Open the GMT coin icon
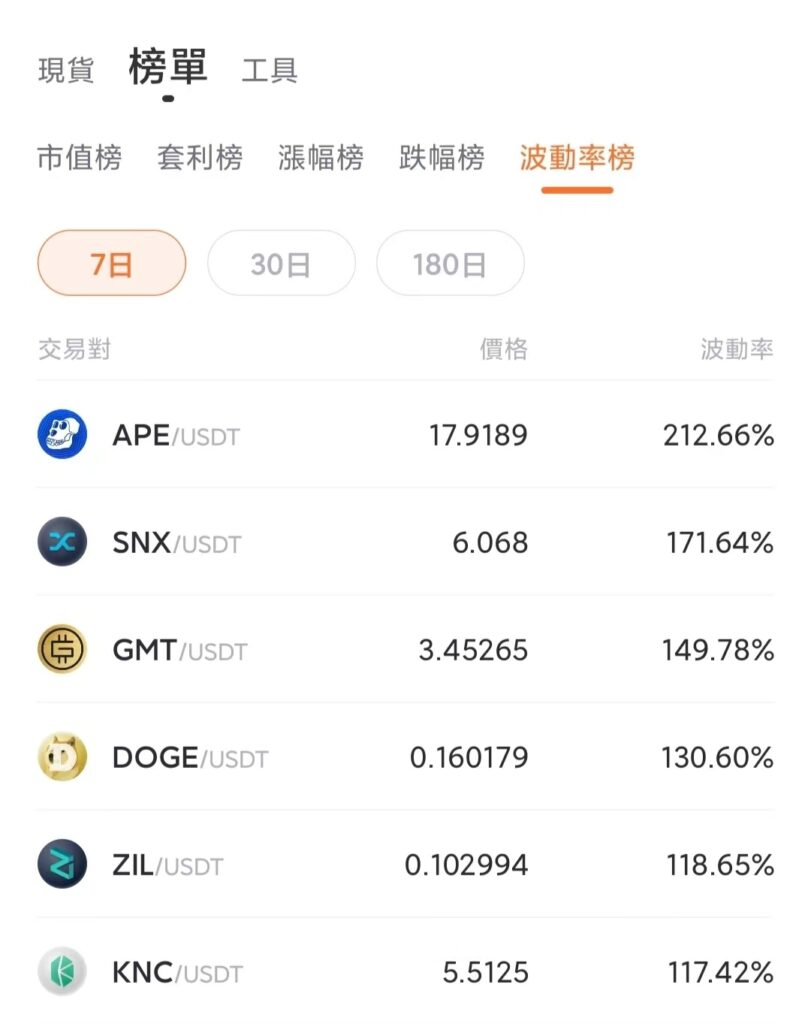811x1024 pixels. tap(63, 650)
